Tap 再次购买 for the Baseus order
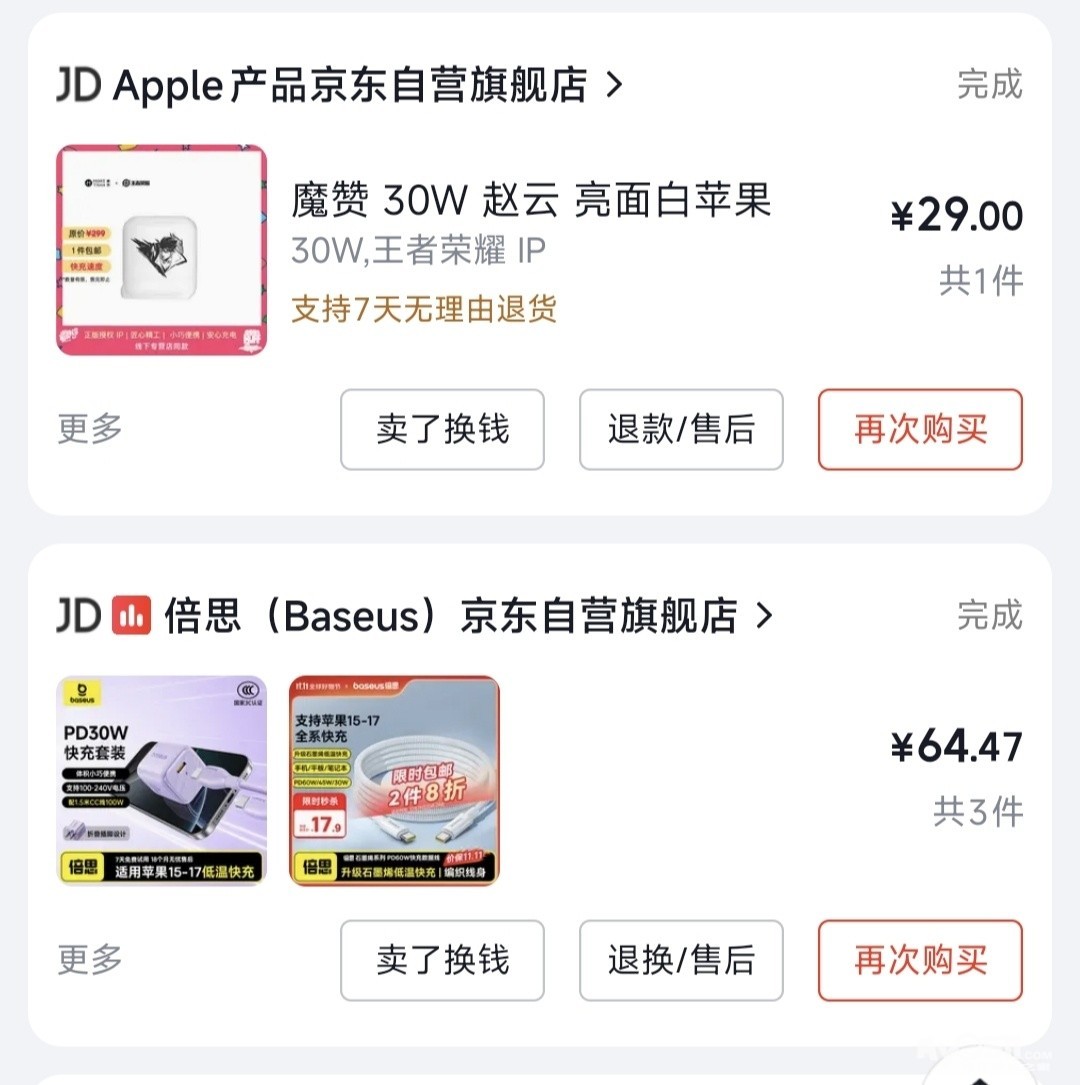The height and width of the screenshot is (1085, 1080). tap(920, 961)
